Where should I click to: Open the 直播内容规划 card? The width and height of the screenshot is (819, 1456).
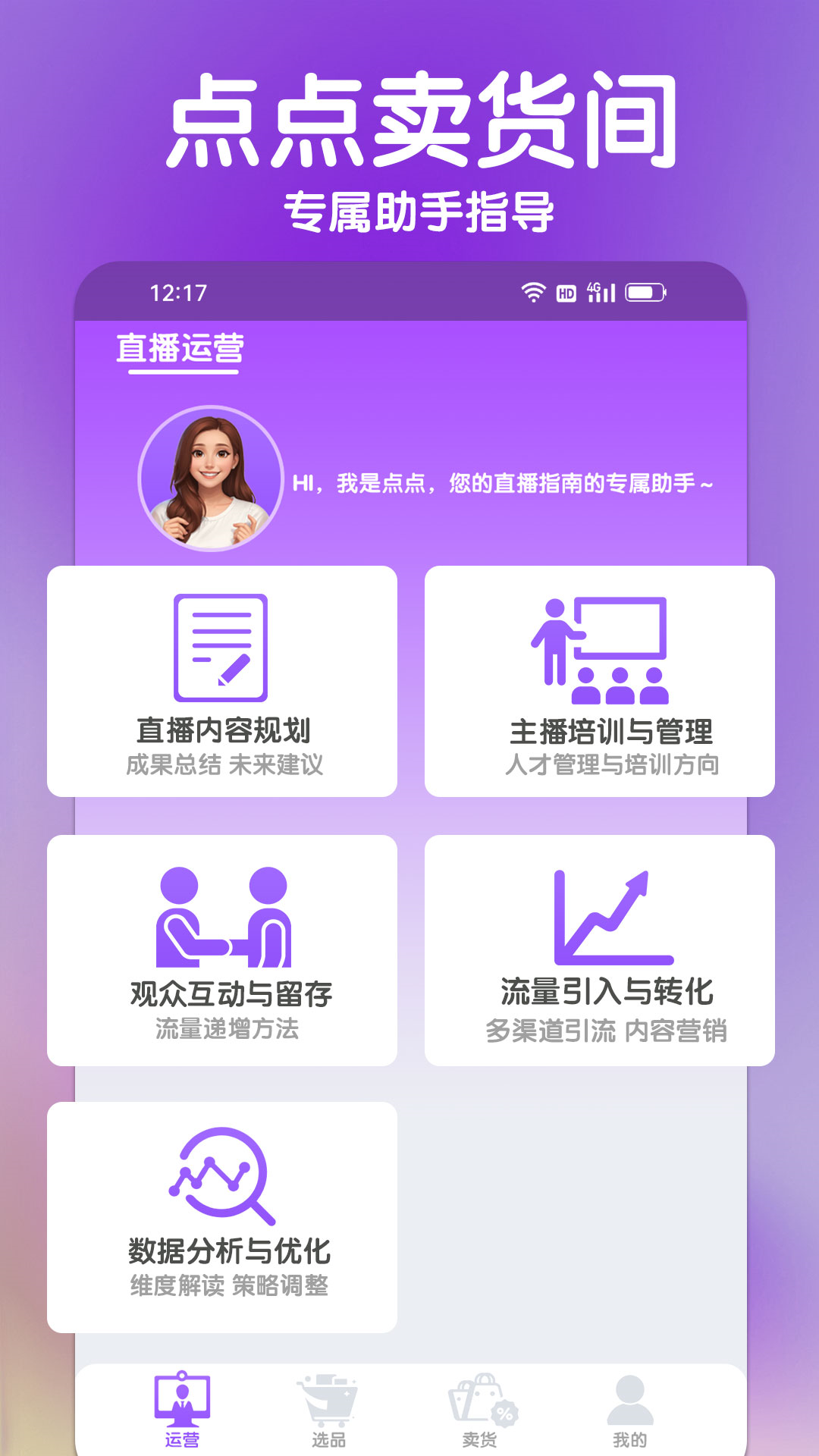(223, 682)
